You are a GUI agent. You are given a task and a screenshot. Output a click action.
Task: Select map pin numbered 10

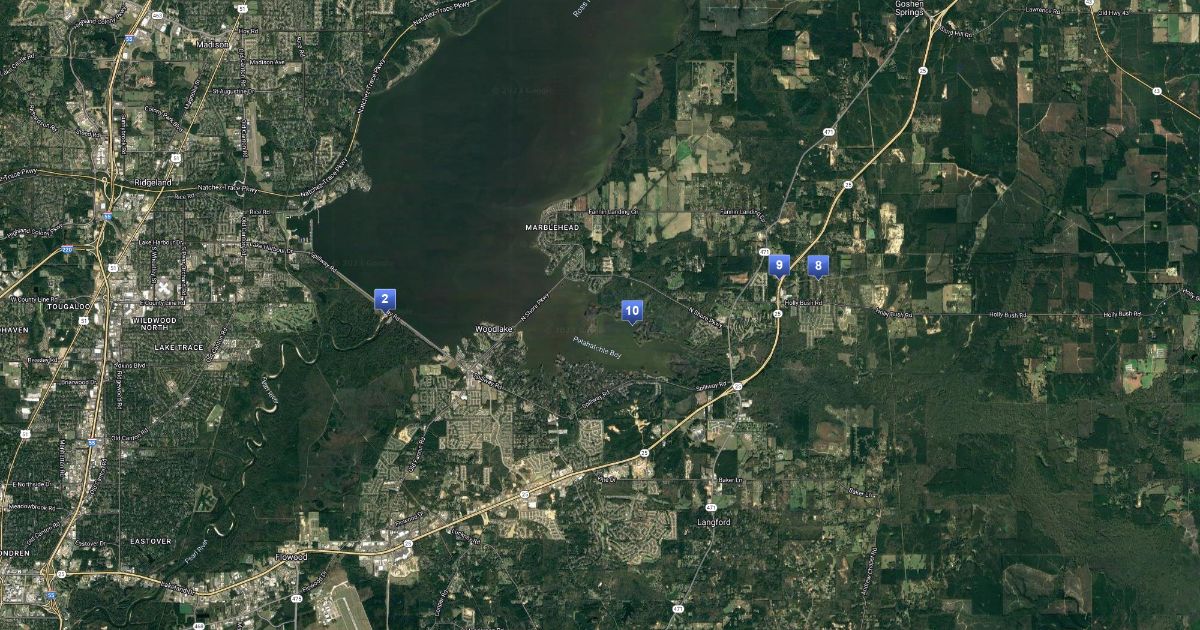tap(632, 311)
